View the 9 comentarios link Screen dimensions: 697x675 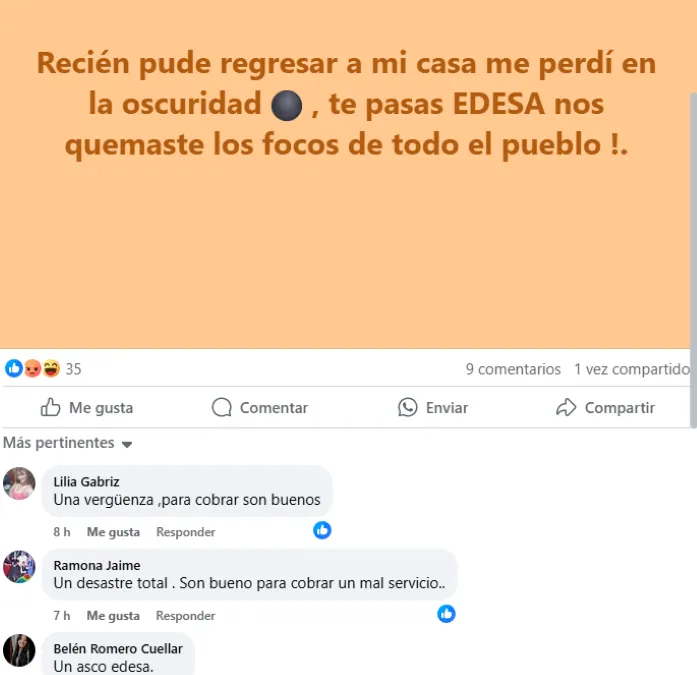(x=513, y=369)
